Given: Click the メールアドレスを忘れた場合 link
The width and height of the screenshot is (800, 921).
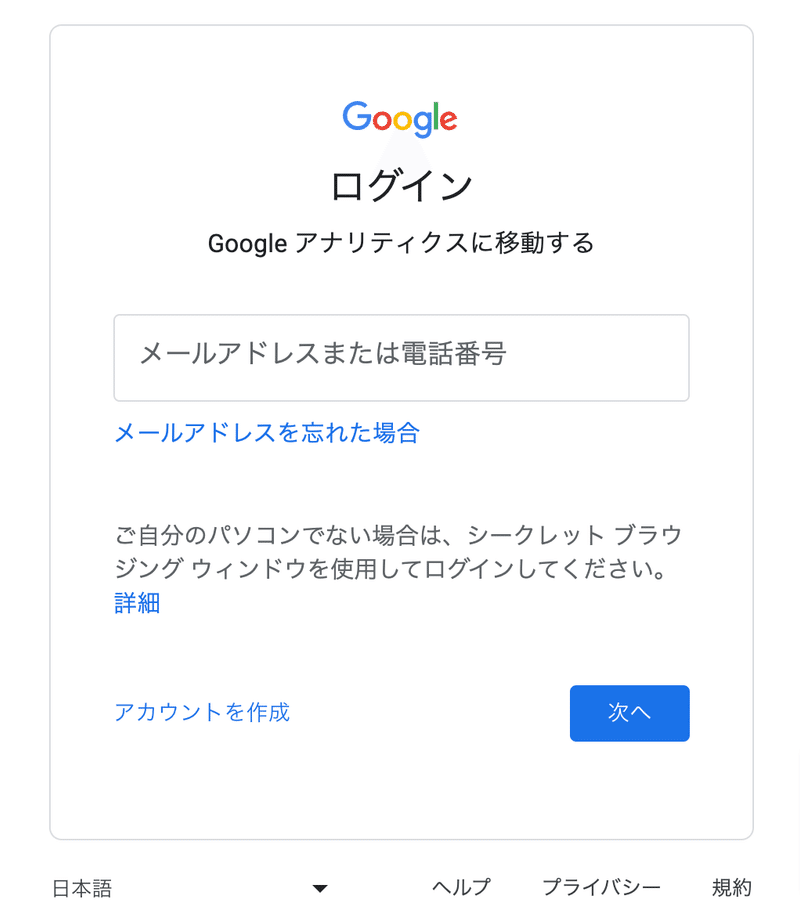Looking at the screenshot, I should click(x=267, y=433).
